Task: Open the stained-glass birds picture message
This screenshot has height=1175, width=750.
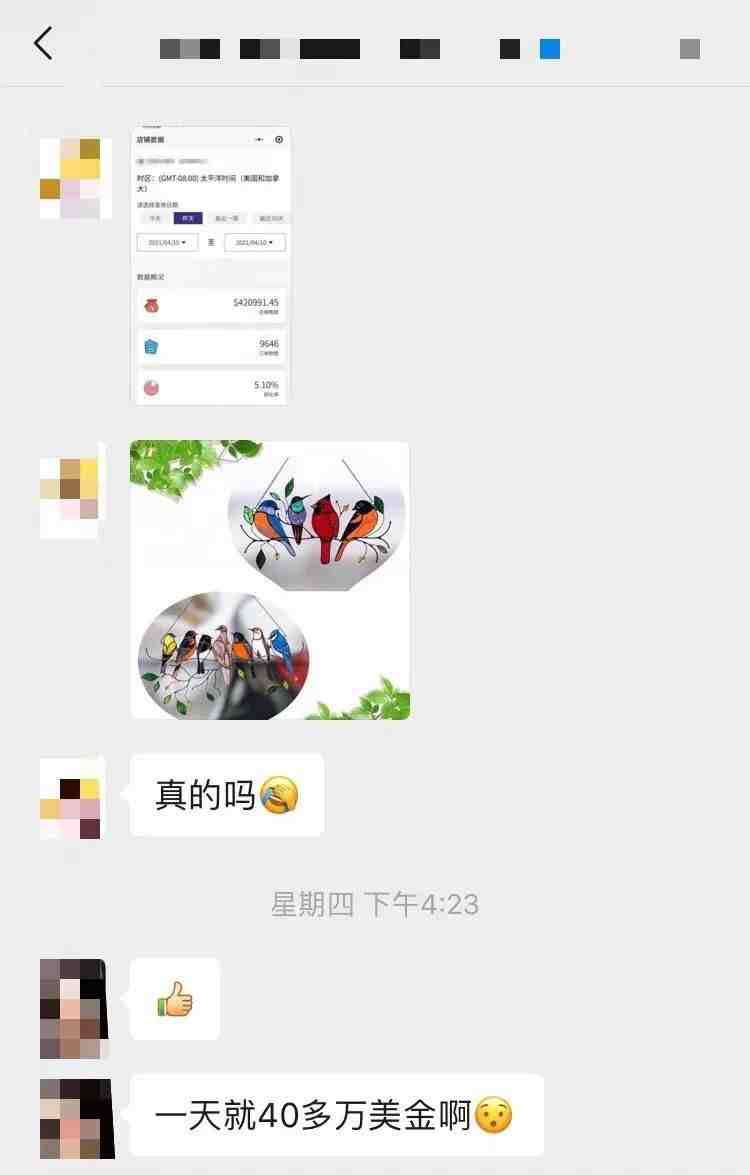Action: click(x=270, y=580)
